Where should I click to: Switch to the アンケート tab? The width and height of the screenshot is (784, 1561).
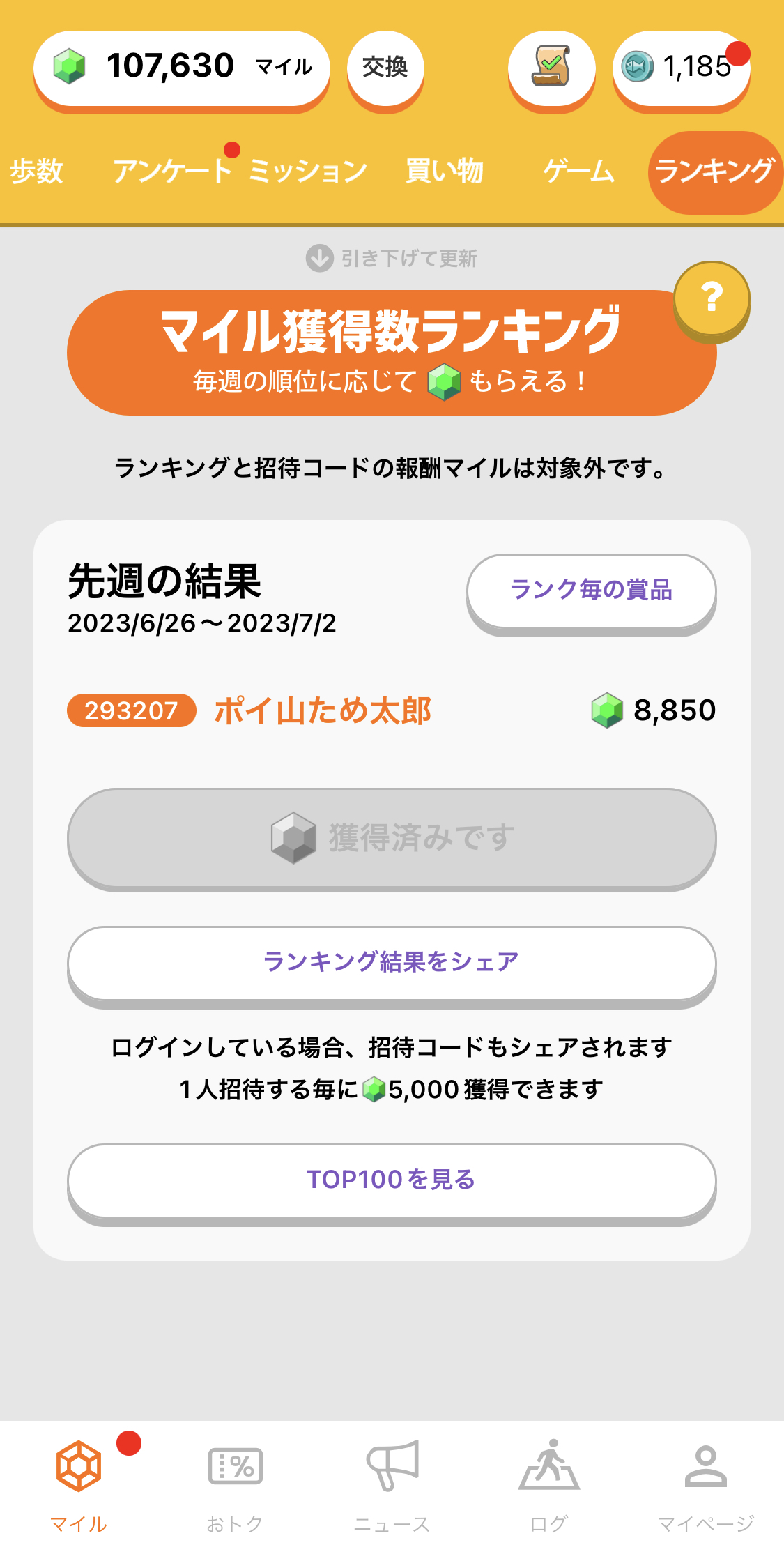pyautogui.click(x=172, y=171)
